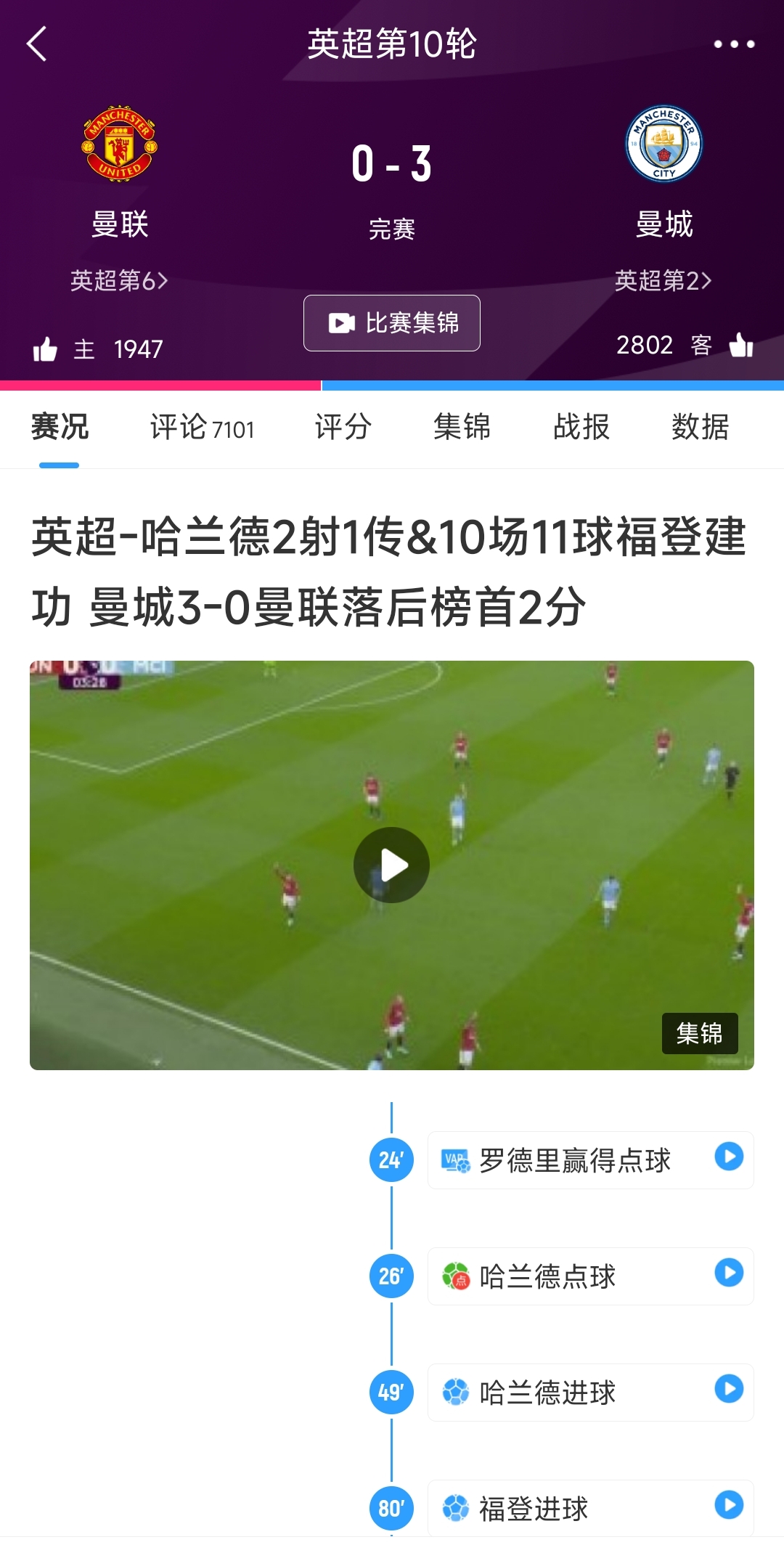Open article 英超-哈兰德2射1传 headline
Viewport: 784px width, 1545px height.
pos(389,571)
